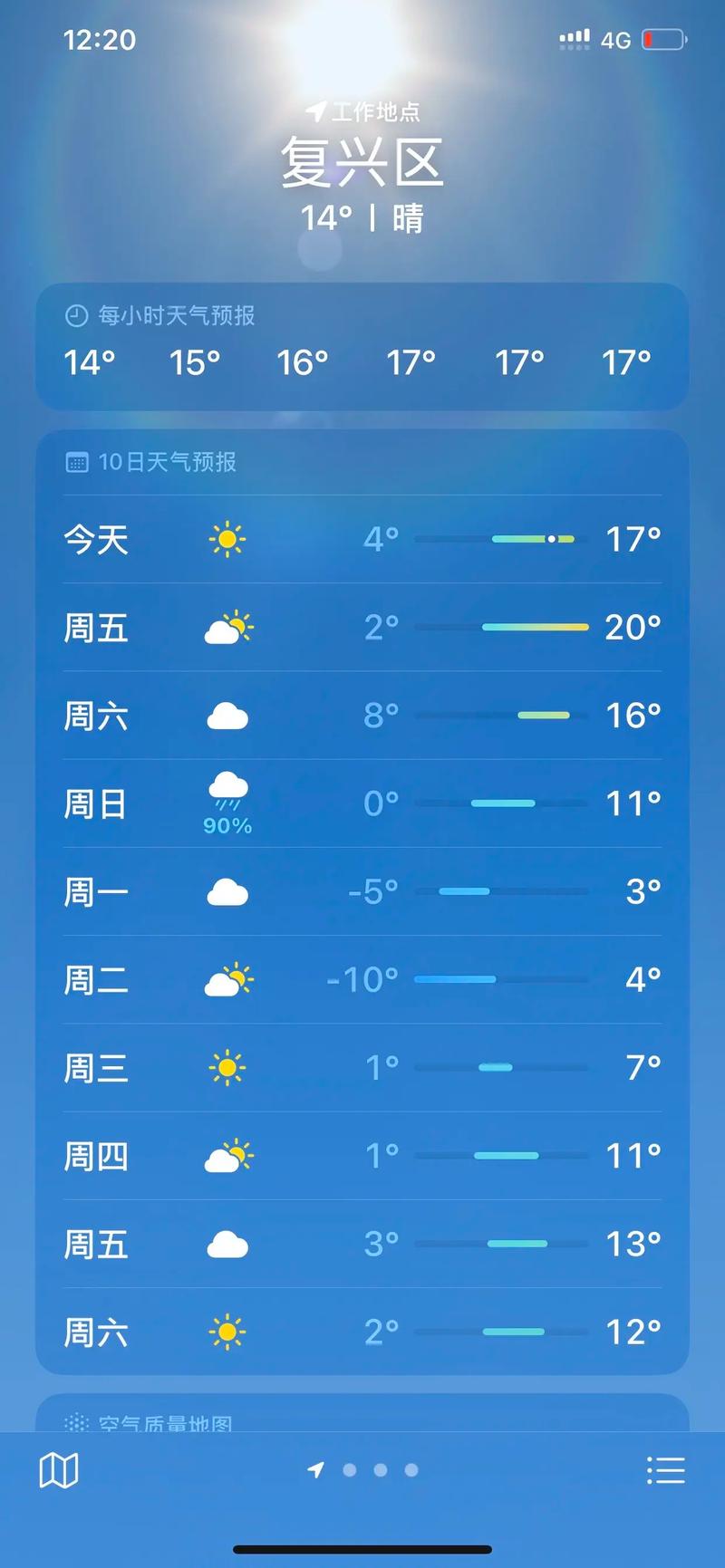725x1568 pixels.
Task: Open the 复兴区 location title
Action: pyautogui.click(x=362, y=160)
